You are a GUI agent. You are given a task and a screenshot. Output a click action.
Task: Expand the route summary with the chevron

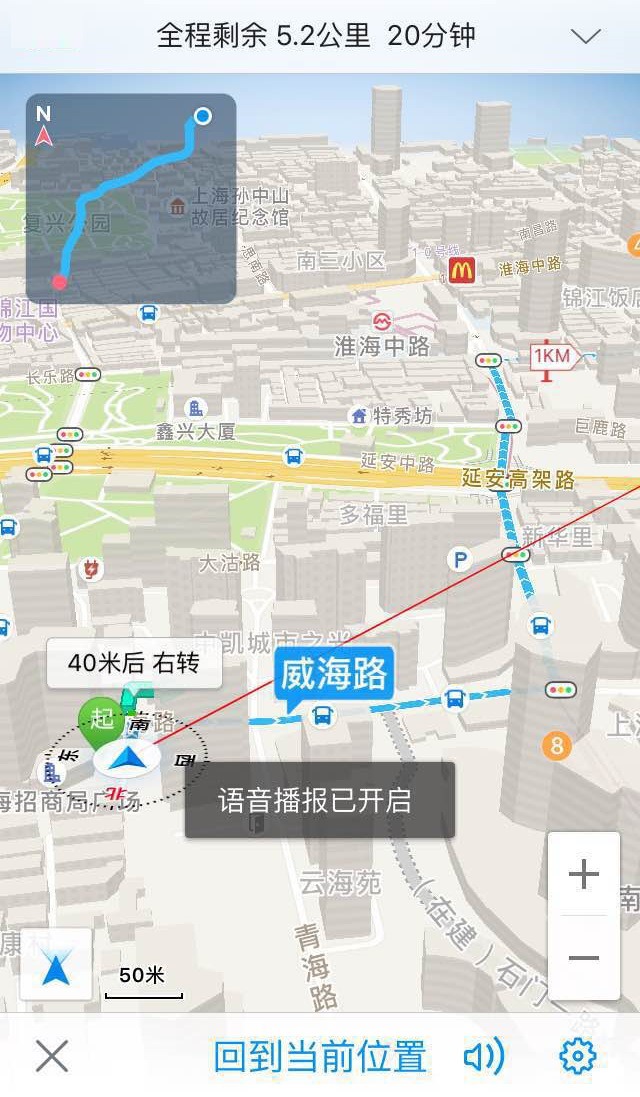coord(585,36)
